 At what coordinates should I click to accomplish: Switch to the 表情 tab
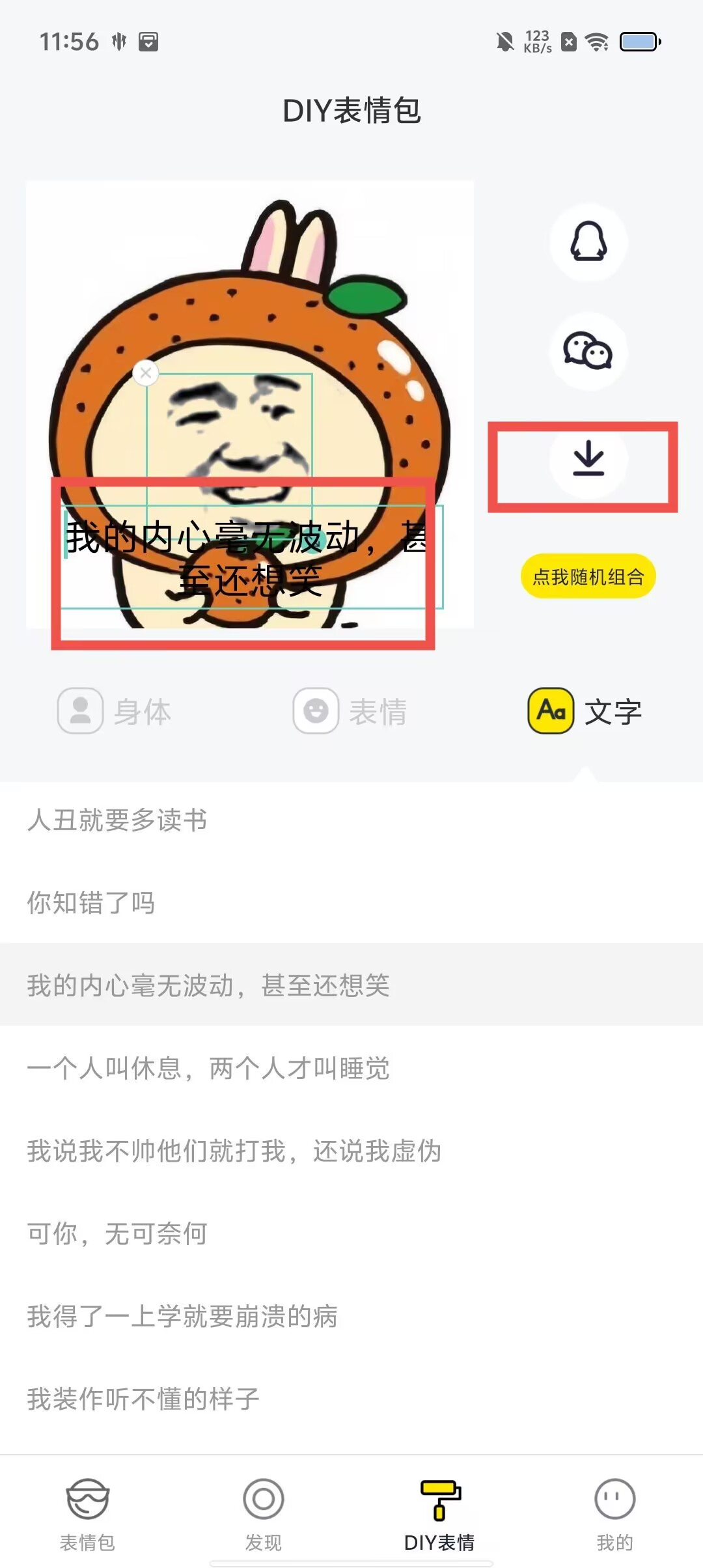tap(351, 711)
